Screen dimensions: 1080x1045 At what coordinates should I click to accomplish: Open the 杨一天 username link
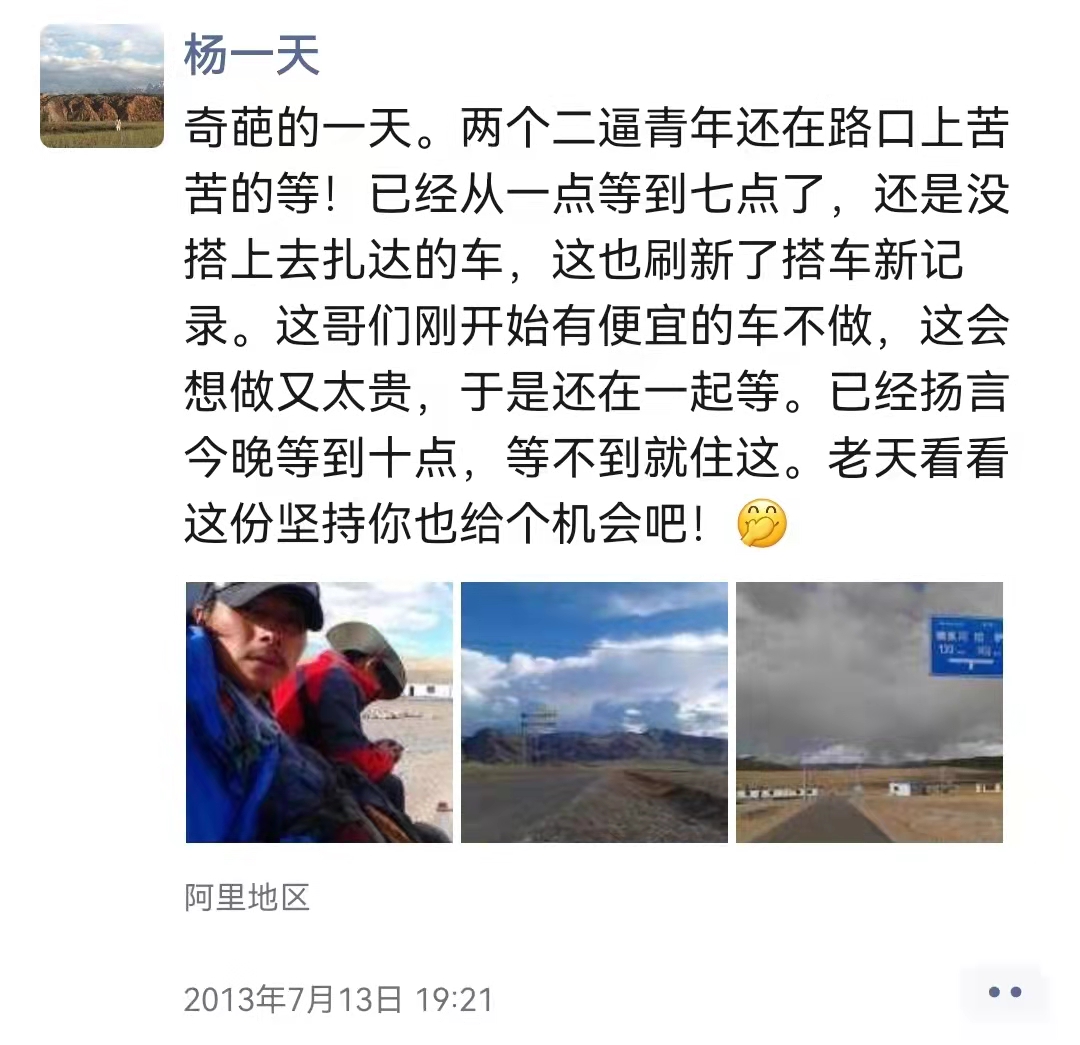tap(251, 54)
